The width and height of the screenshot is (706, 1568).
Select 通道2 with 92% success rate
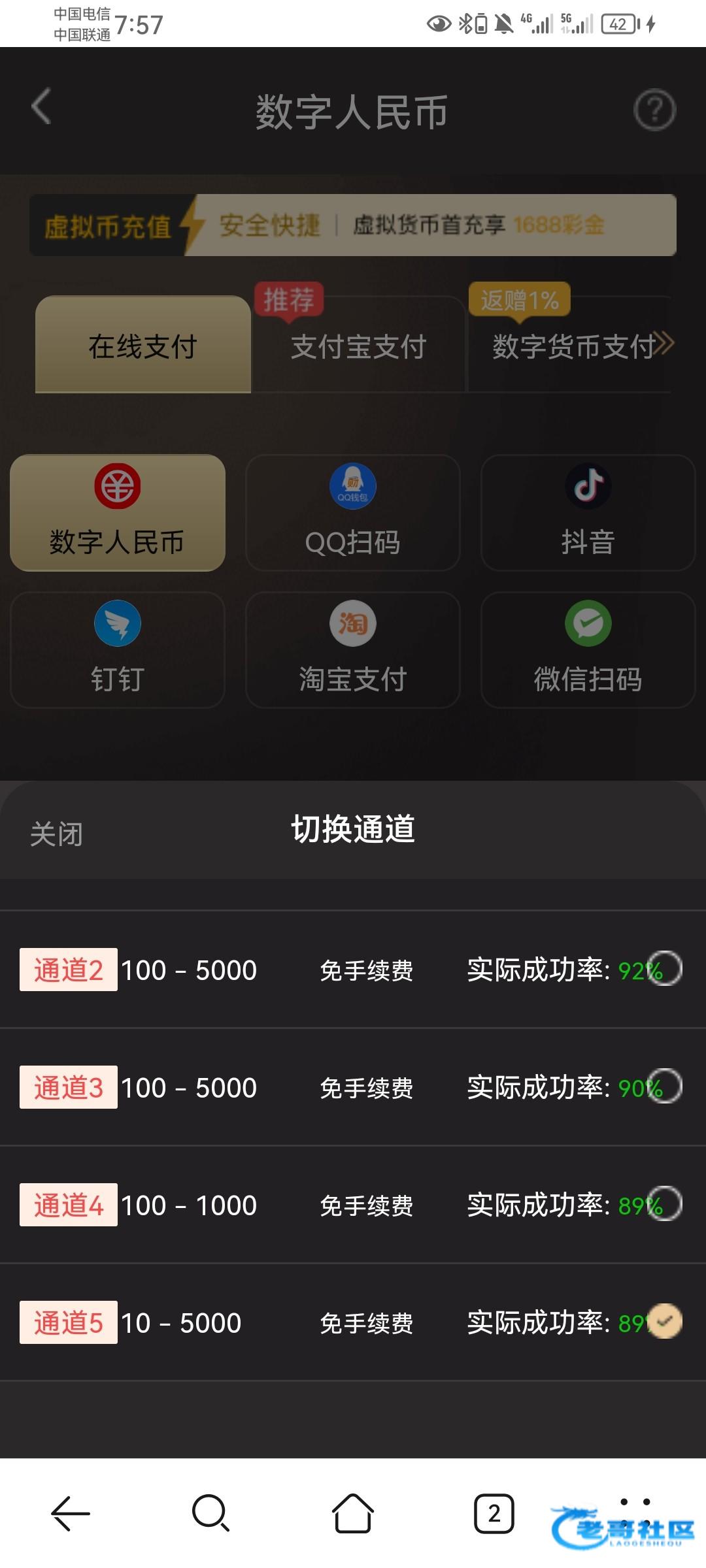[665, 968]
